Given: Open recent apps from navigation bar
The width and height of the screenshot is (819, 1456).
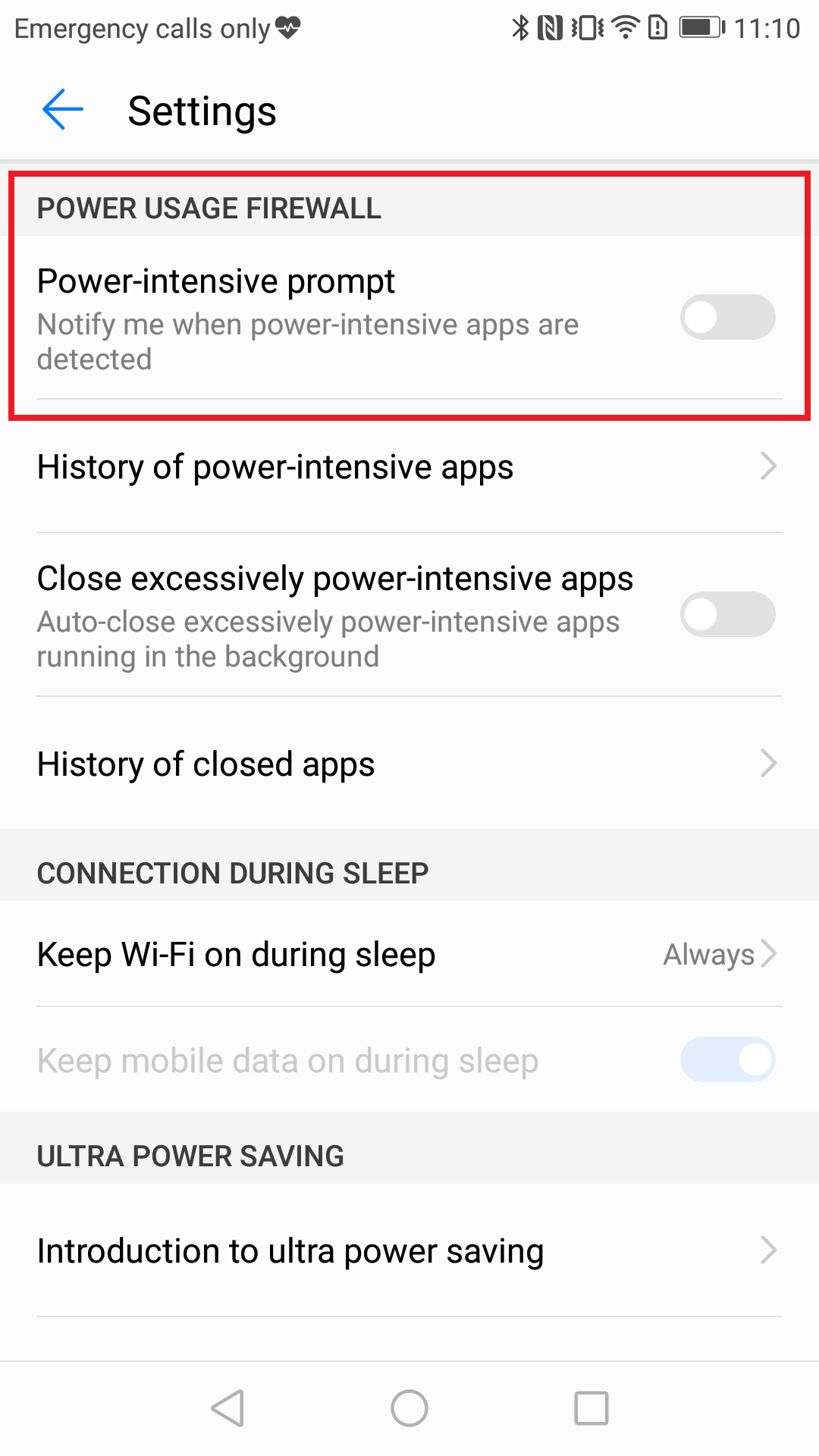Looking at the screenshot, I should click(591, 1408).
